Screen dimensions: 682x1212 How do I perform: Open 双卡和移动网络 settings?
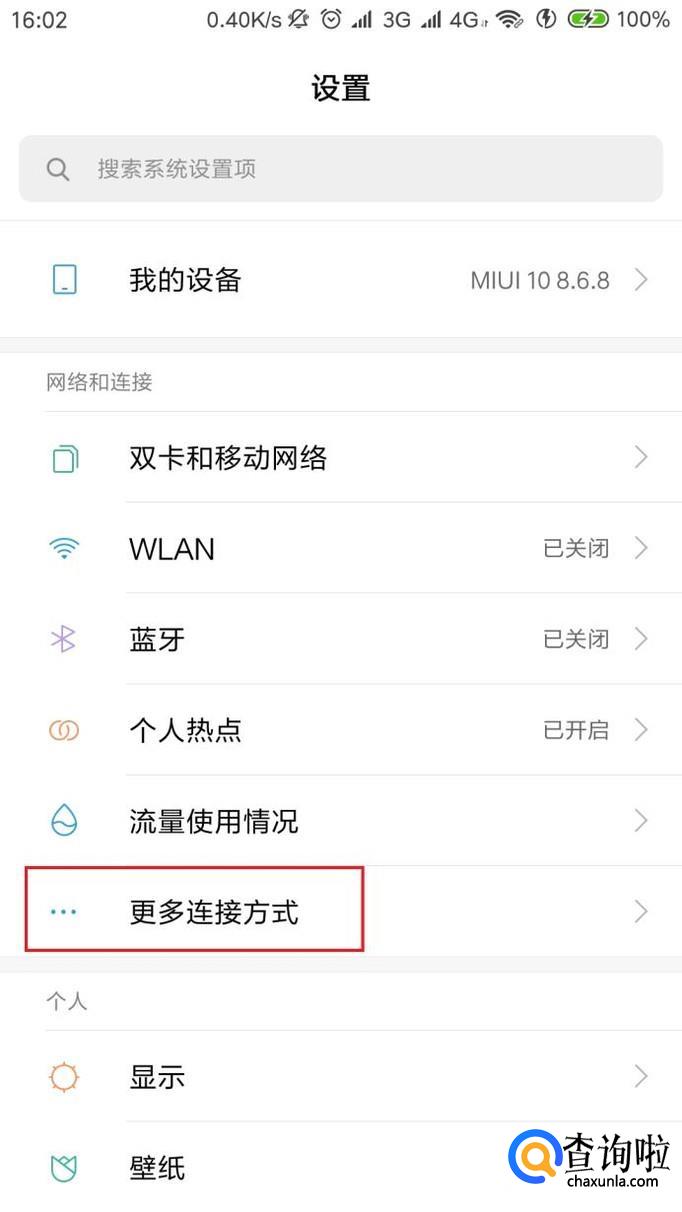340,458
